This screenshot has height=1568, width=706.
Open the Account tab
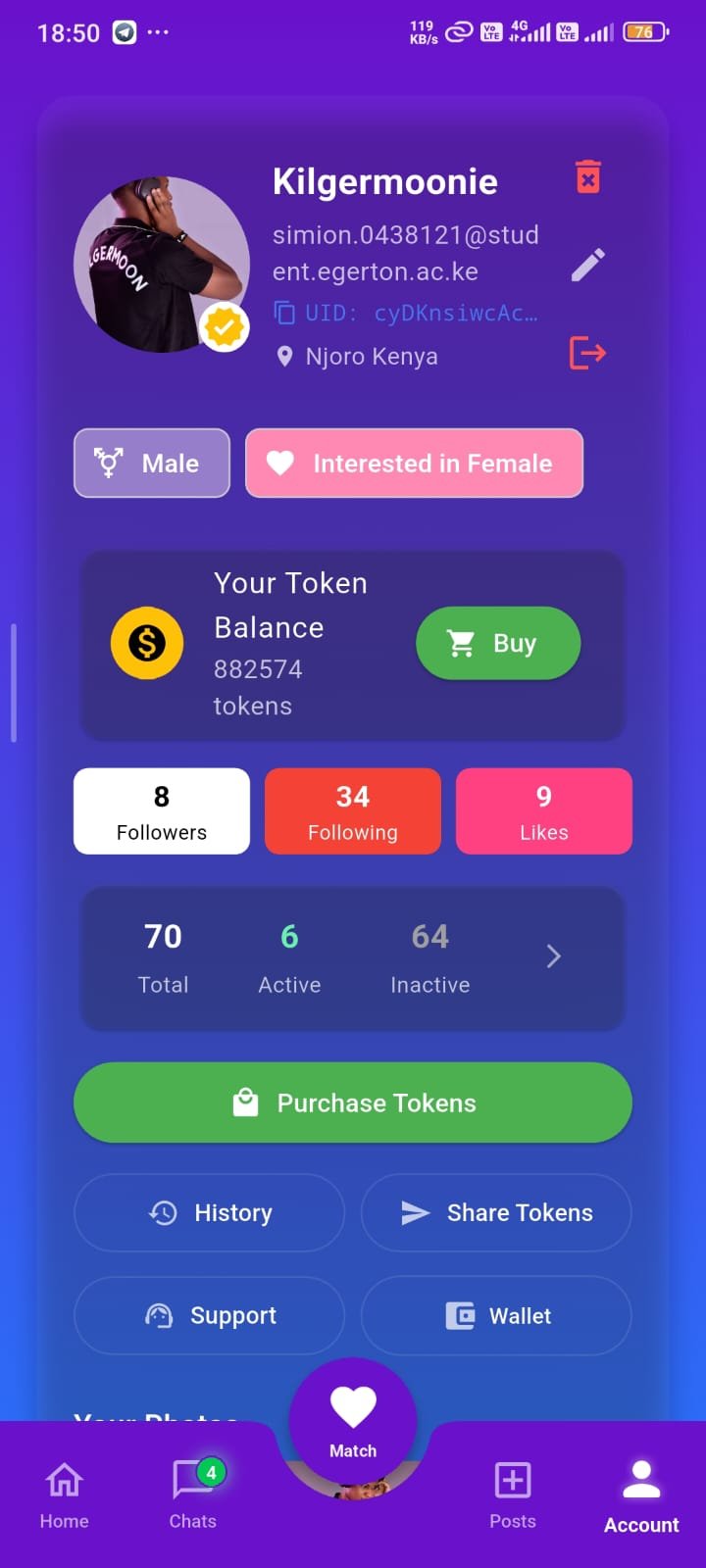[640, 1480]
